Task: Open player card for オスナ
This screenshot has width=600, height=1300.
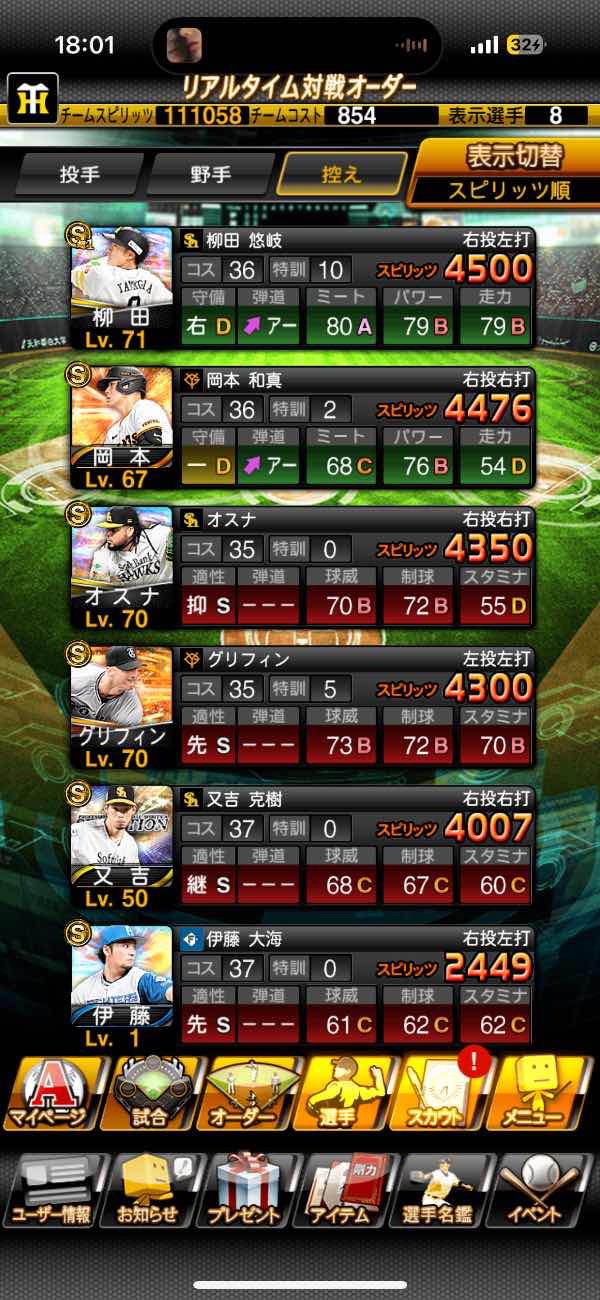Action: tap(122, 567)
